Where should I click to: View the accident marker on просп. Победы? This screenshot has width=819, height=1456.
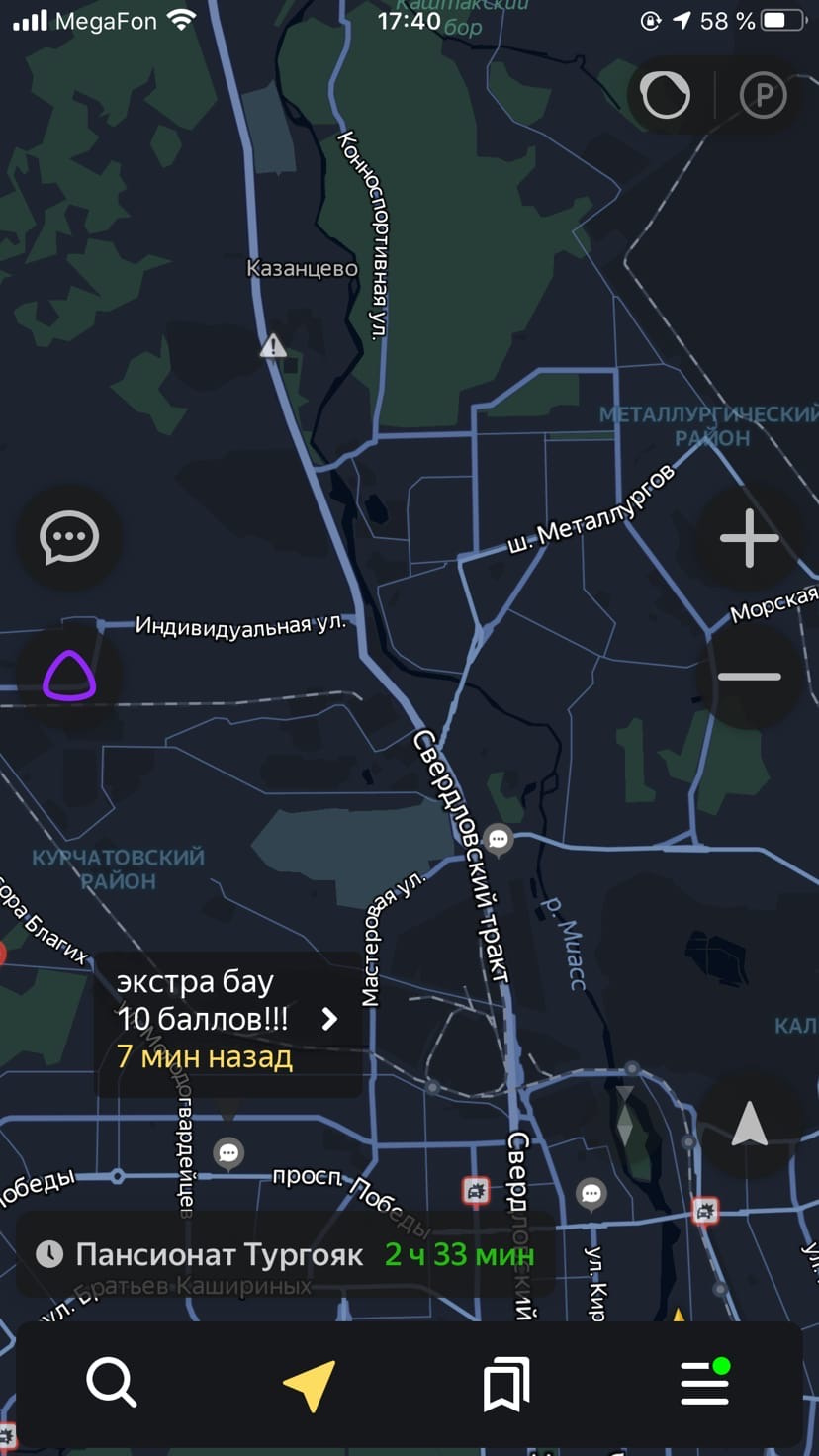pos(476,1190)
